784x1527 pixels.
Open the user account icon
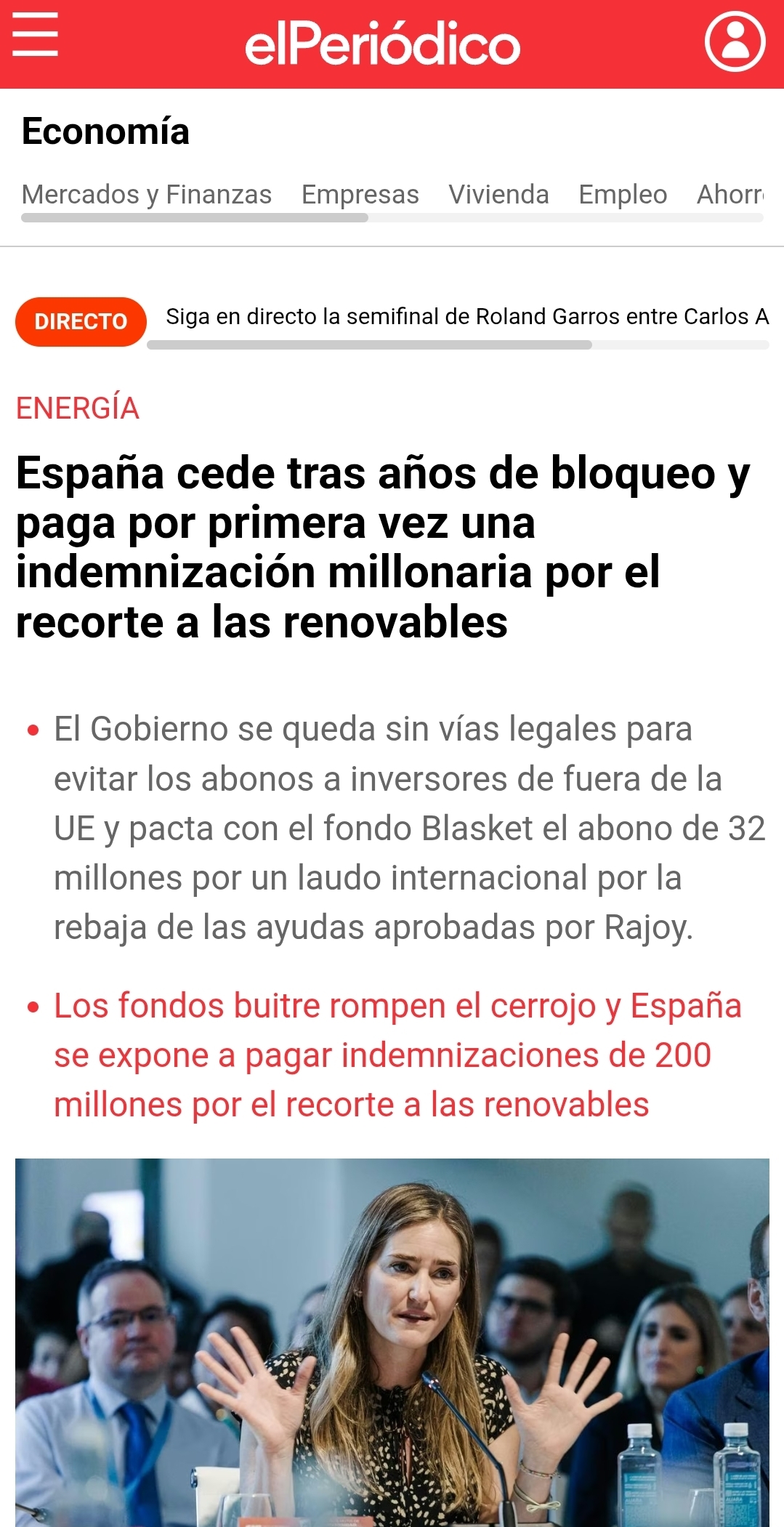(735, 41)
